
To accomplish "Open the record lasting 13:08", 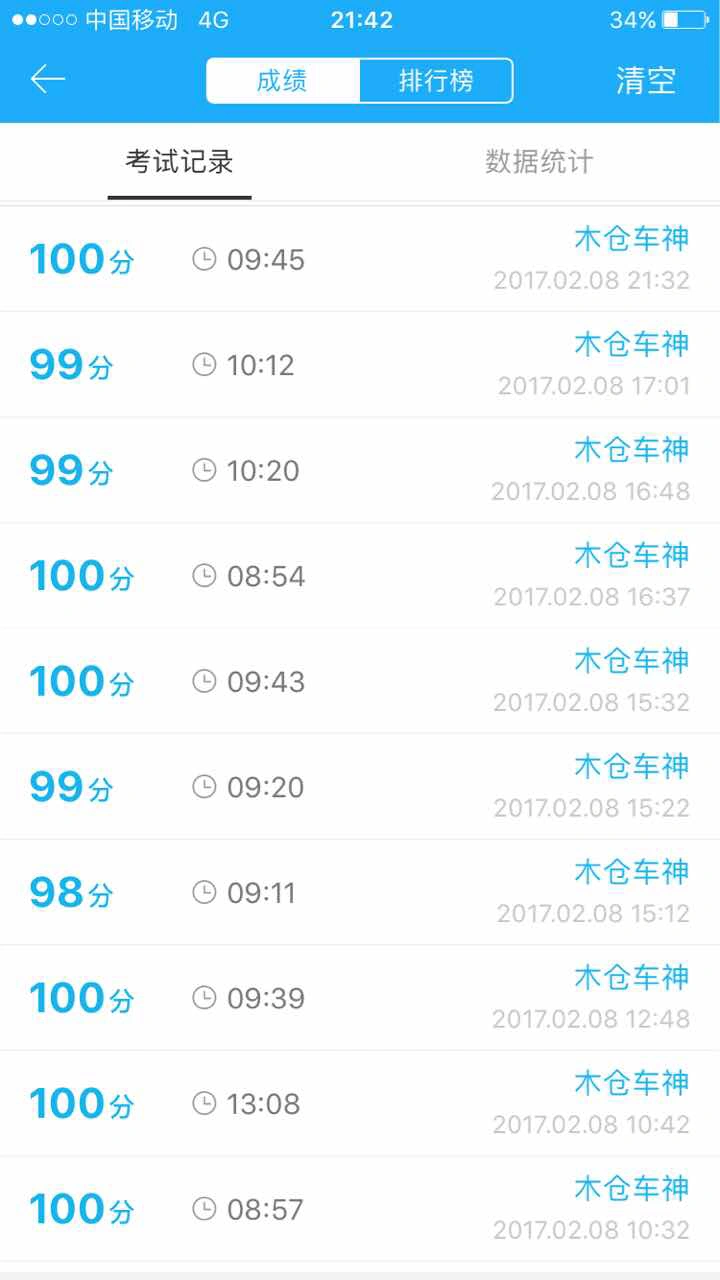I will pos(360,1103).
